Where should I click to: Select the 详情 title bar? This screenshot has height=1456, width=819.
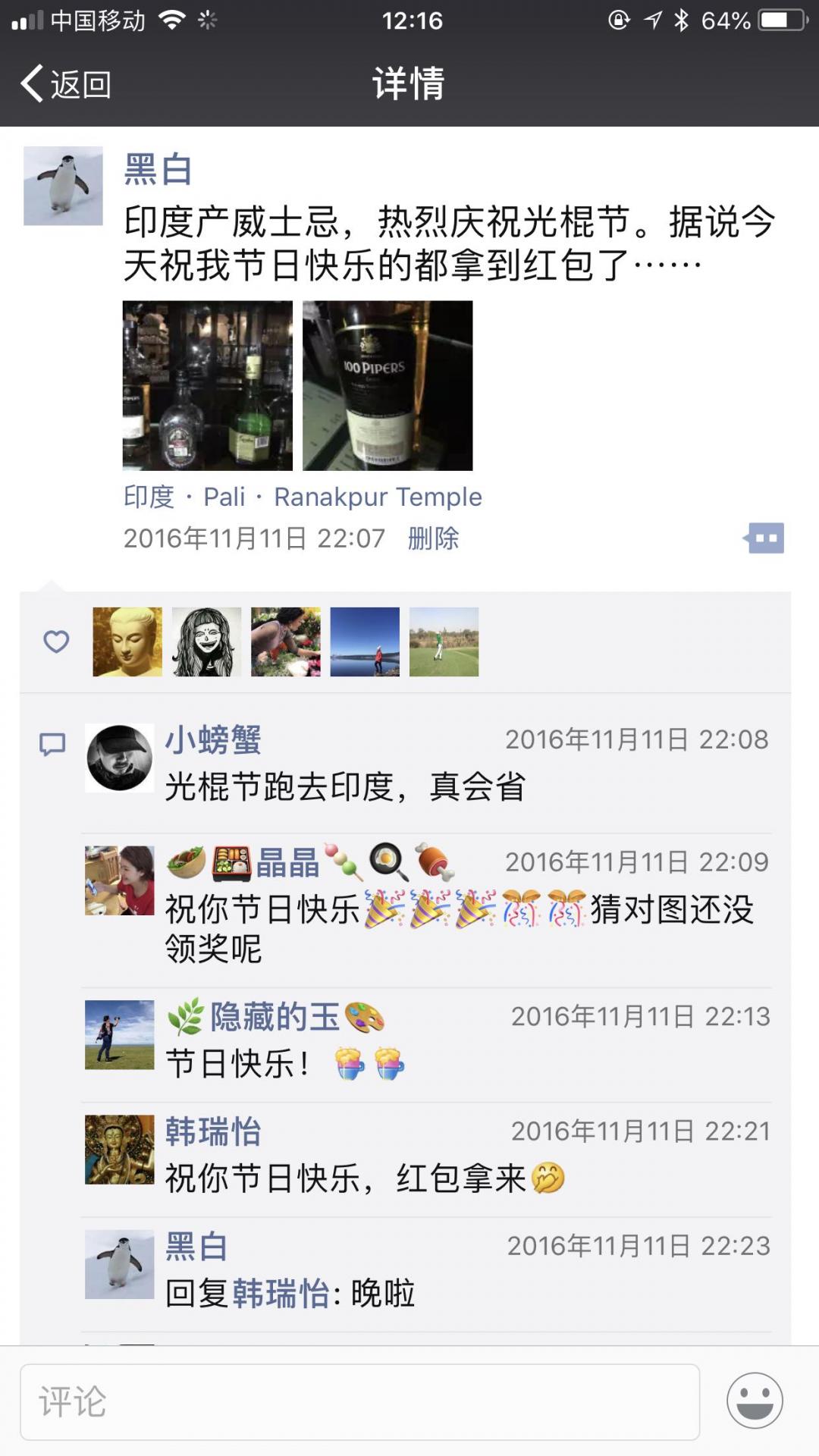(x=408, y=85)
